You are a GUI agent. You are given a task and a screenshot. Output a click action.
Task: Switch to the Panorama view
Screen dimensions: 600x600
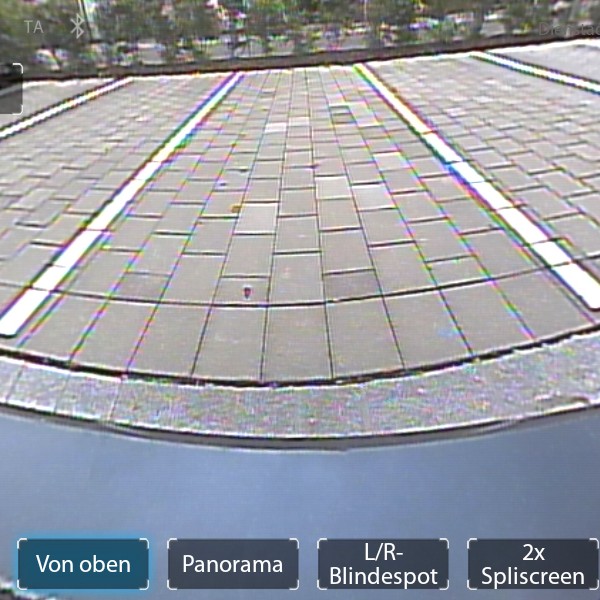click(233, 564)
